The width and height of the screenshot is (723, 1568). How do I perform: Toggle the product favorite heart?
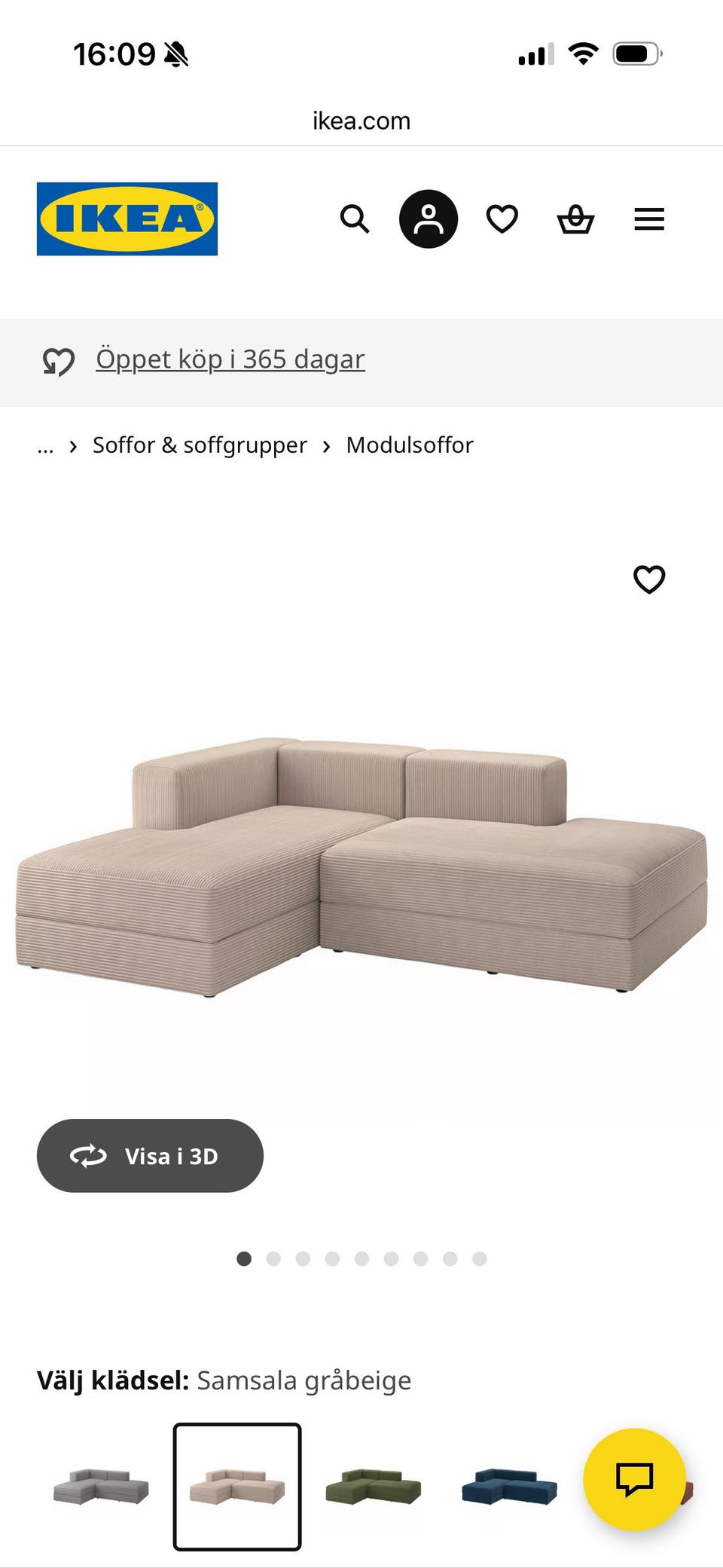(648, 579)
